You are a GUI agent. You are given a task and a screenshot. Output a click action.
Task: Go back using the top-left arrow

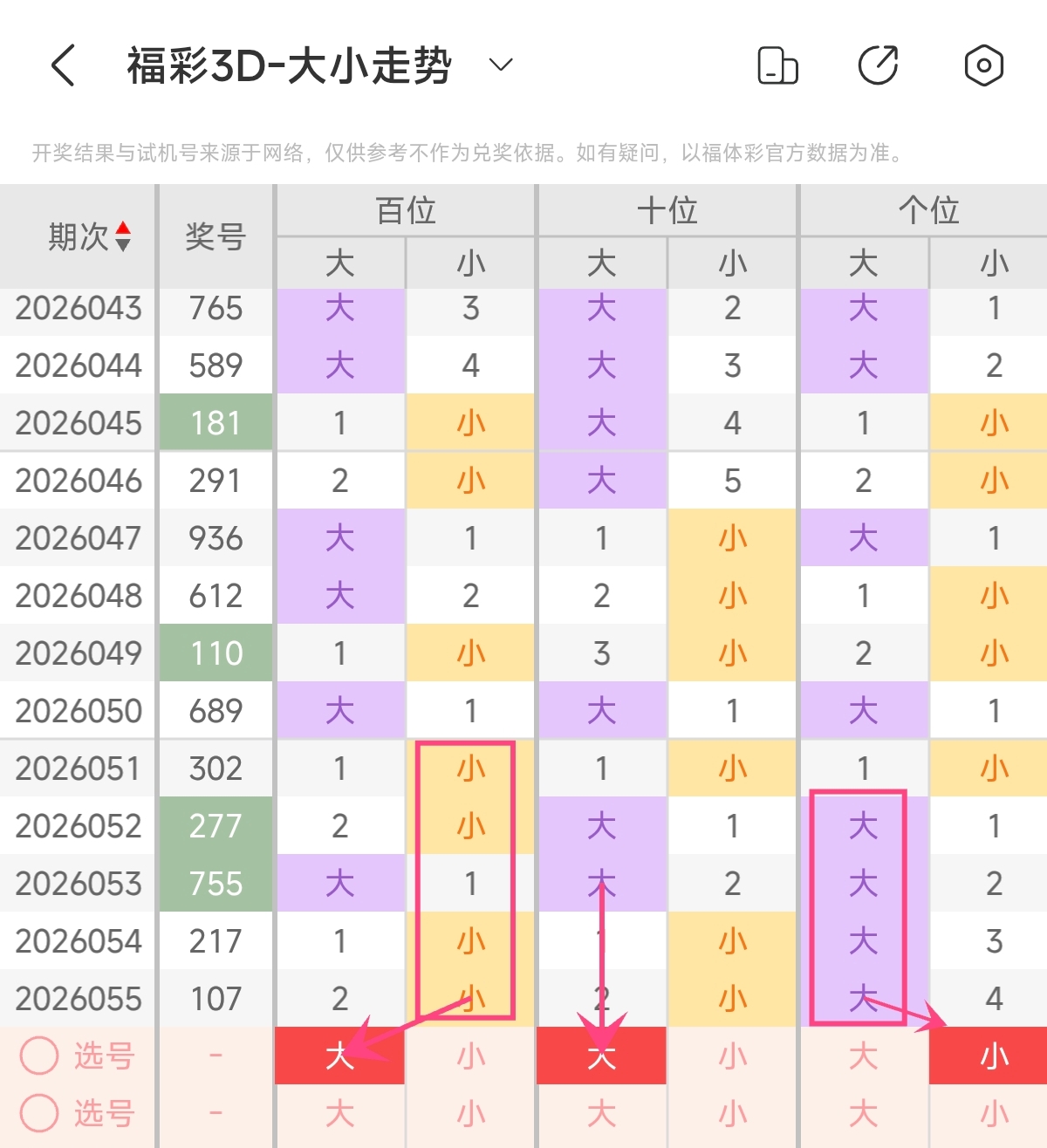(x=64, y=65)
